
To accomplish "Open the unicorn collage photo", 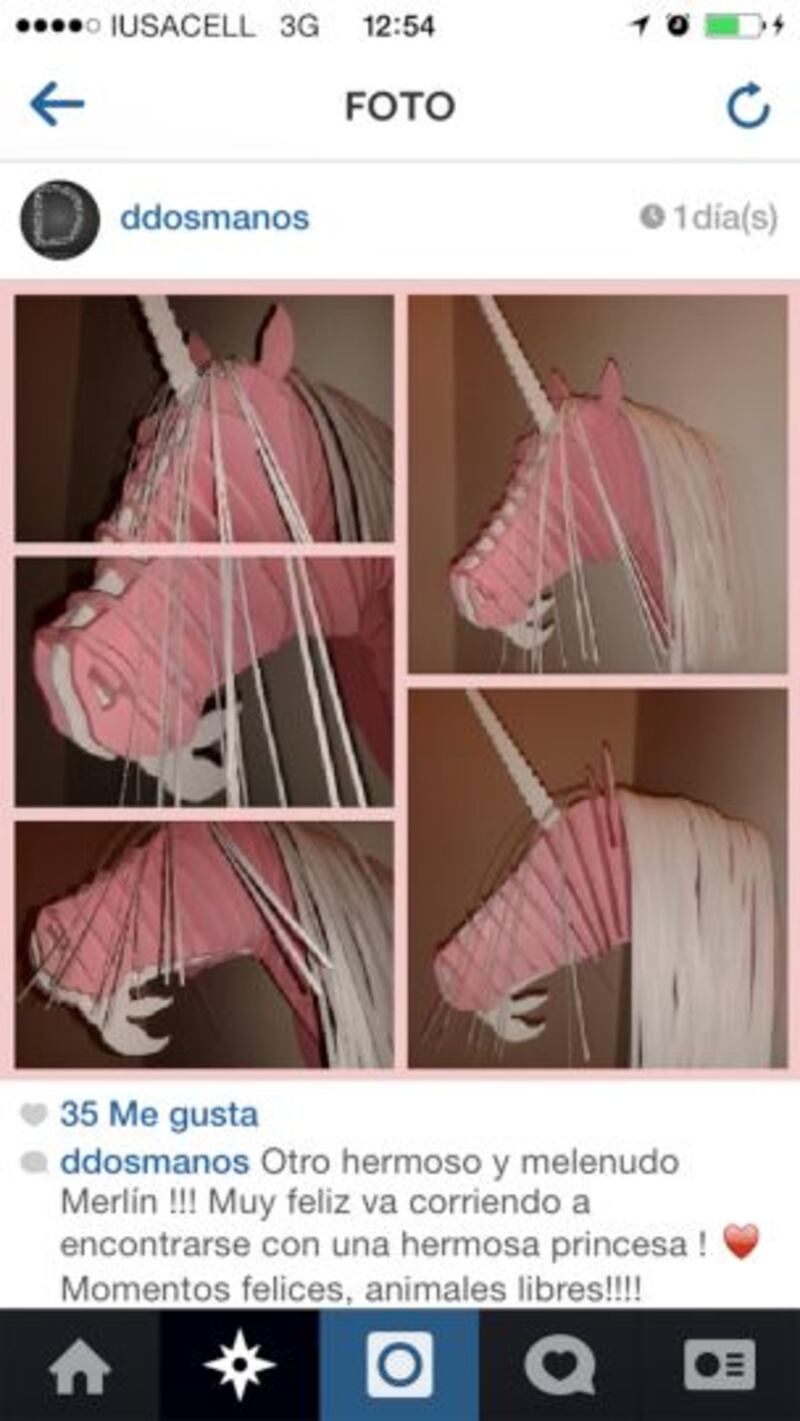I will [x=400, y=680].
